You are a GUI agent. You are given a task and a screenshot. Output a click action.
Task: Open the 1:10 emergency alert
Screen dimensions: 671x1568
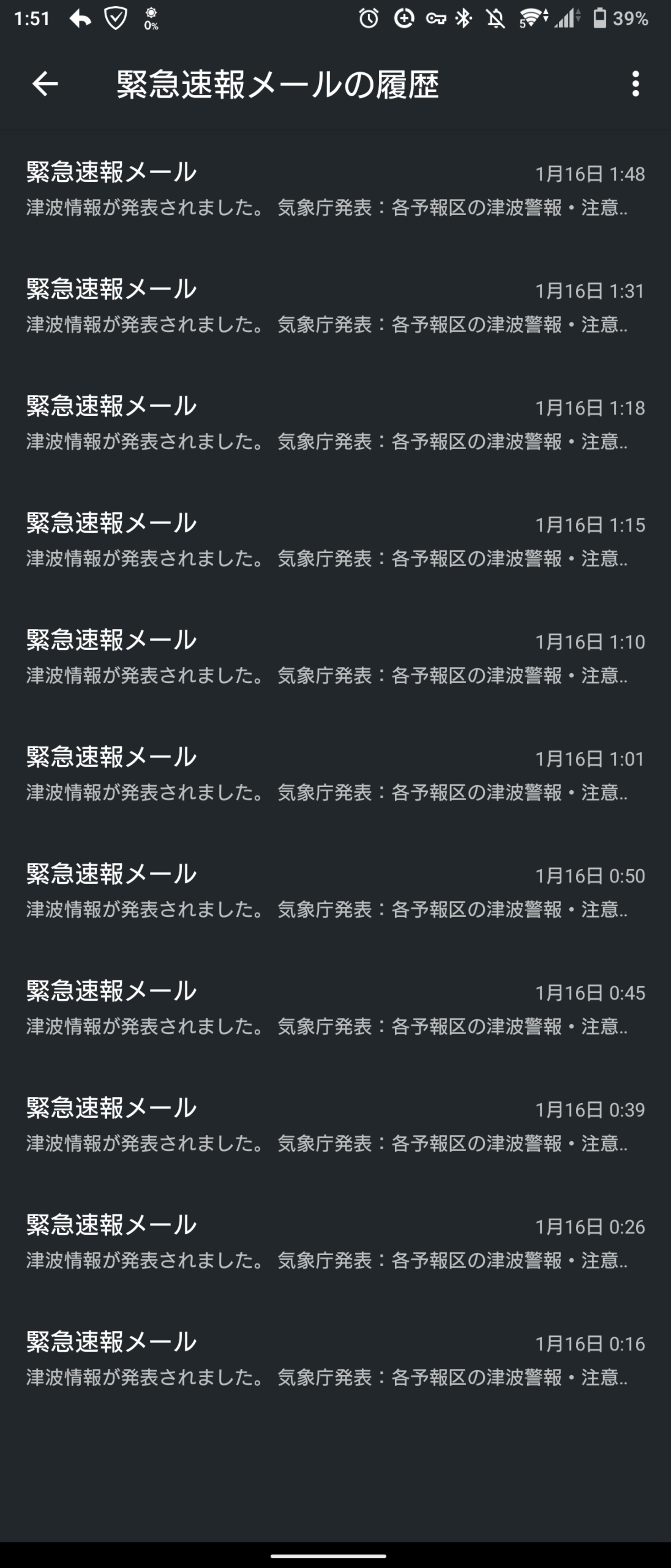click(335, 657)
